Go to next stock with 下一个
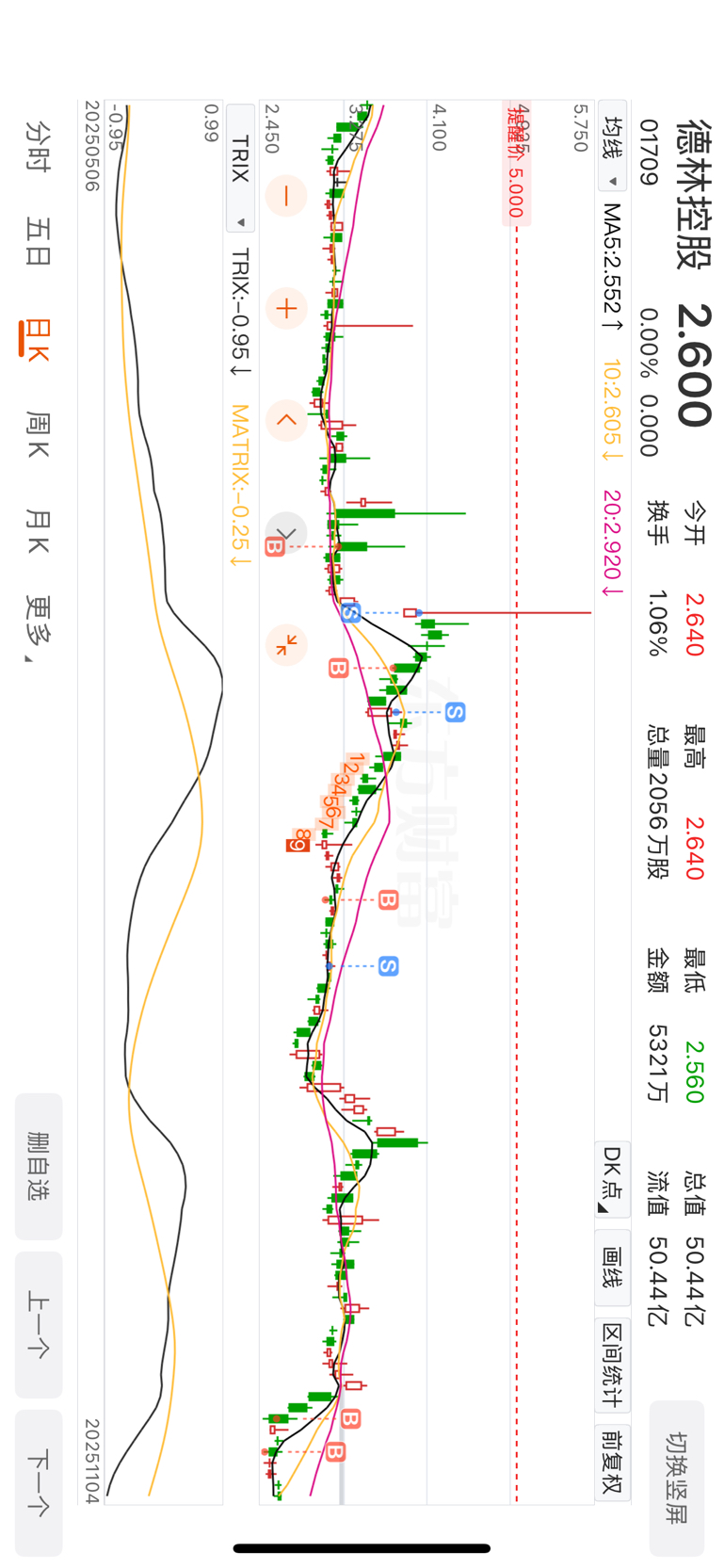Viewport: 724px width, 1568px height. tap(39, 1482)
